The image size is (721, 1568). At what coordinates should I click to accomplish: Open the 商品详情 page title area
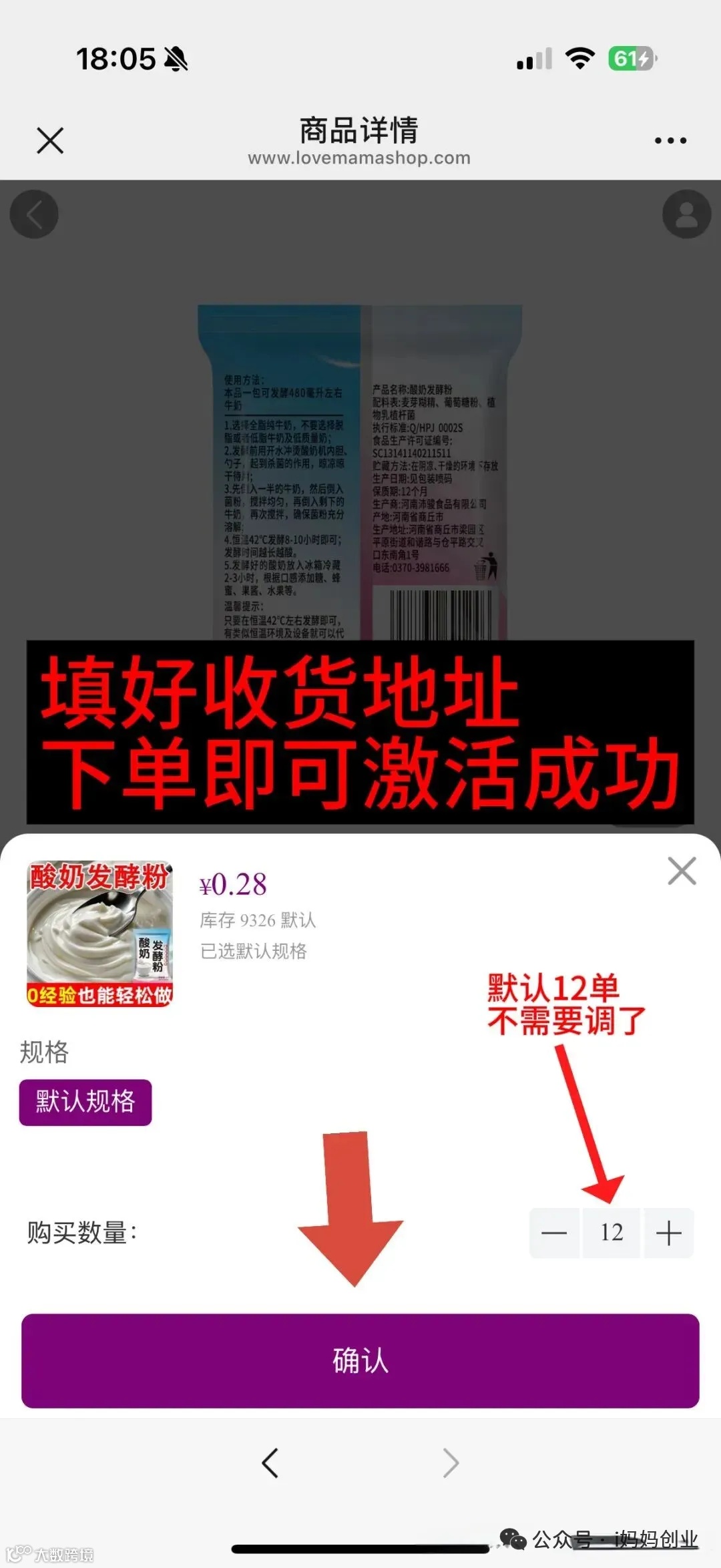[x=360, y=131]
